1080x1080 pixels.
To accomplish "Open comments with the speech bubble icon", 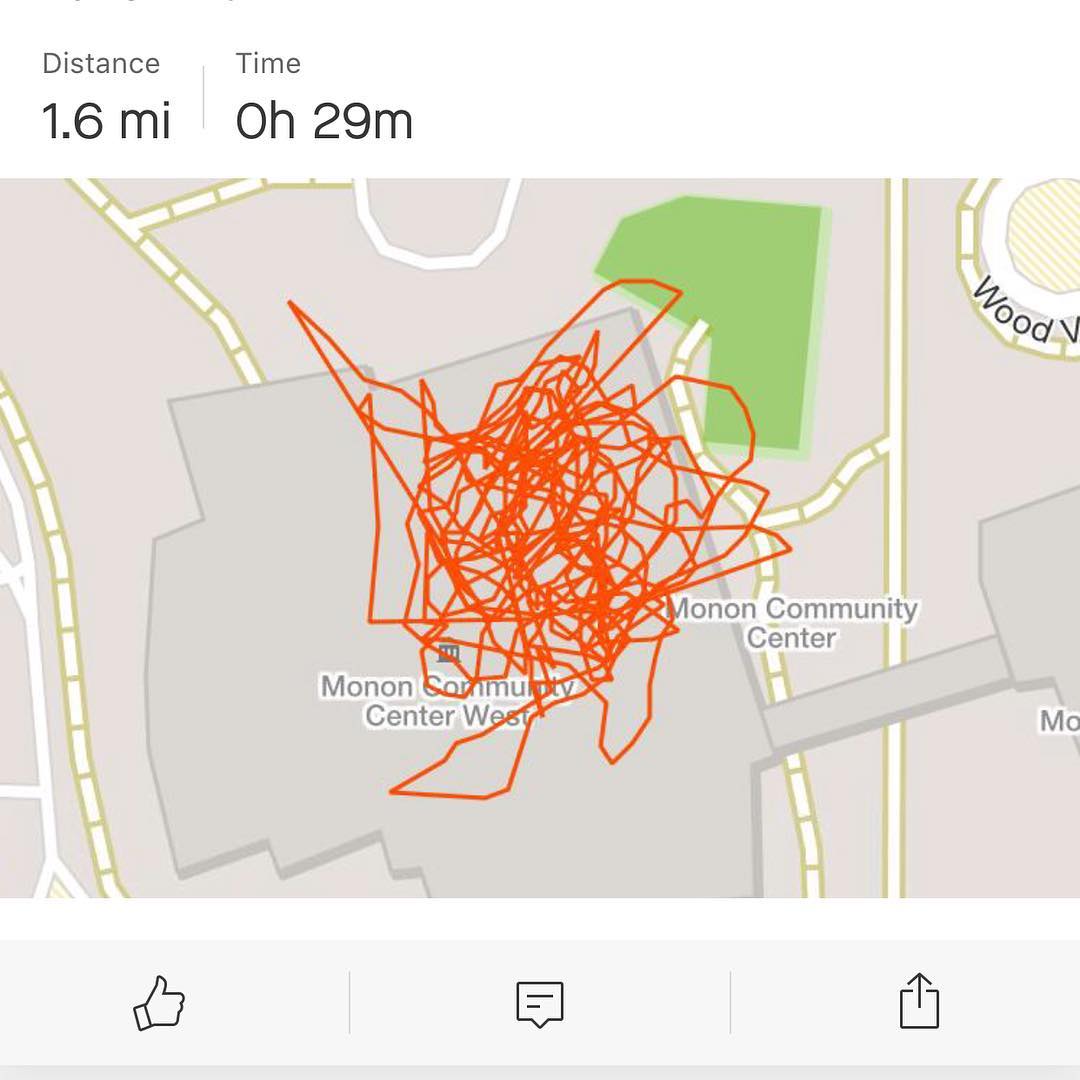I will pyautogui.click(x=540, y=1003).
